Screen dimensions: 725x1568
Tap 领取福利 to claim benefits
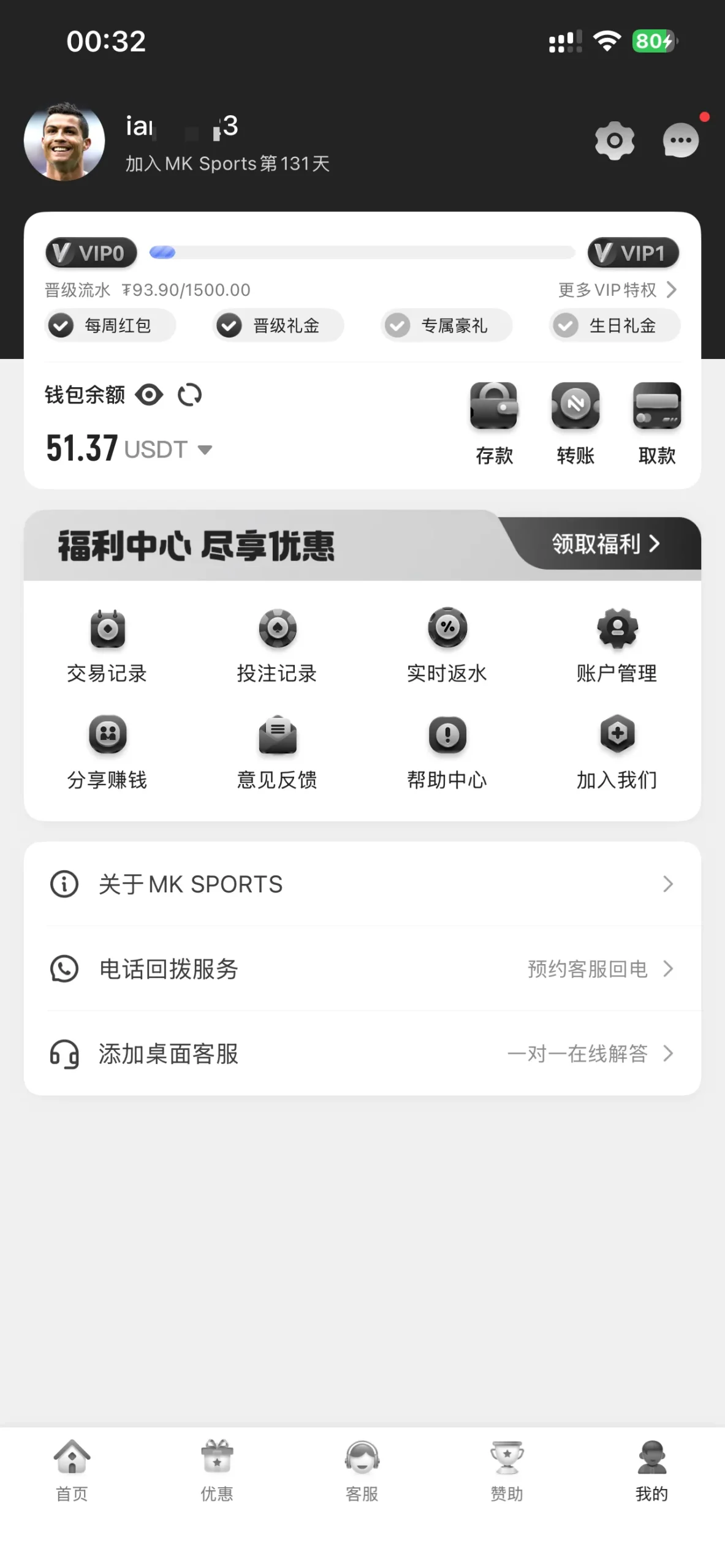tap(605, 544)
